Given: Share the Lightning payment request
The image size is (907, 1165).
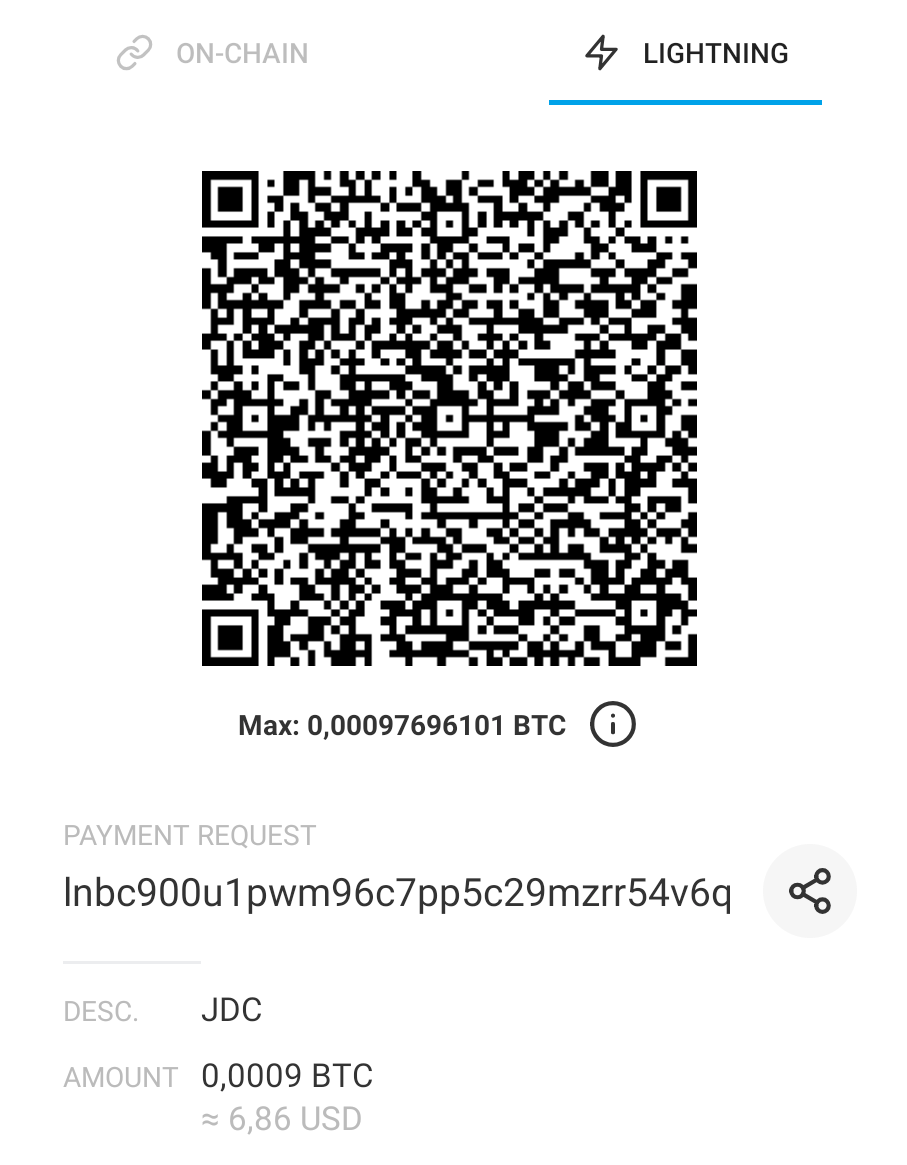Looking at the screenshot, I should point(809,891).
